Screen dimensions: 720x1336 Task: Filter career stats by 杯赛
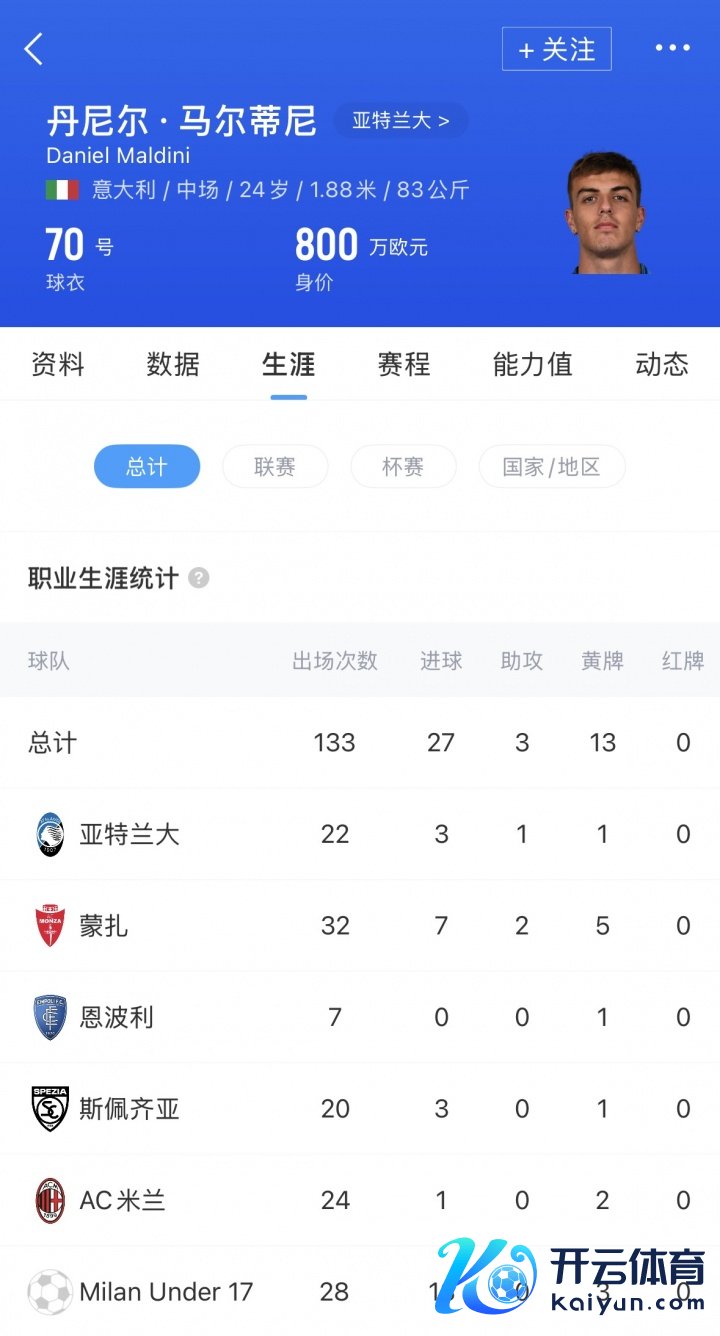click(x=403, y=467)
